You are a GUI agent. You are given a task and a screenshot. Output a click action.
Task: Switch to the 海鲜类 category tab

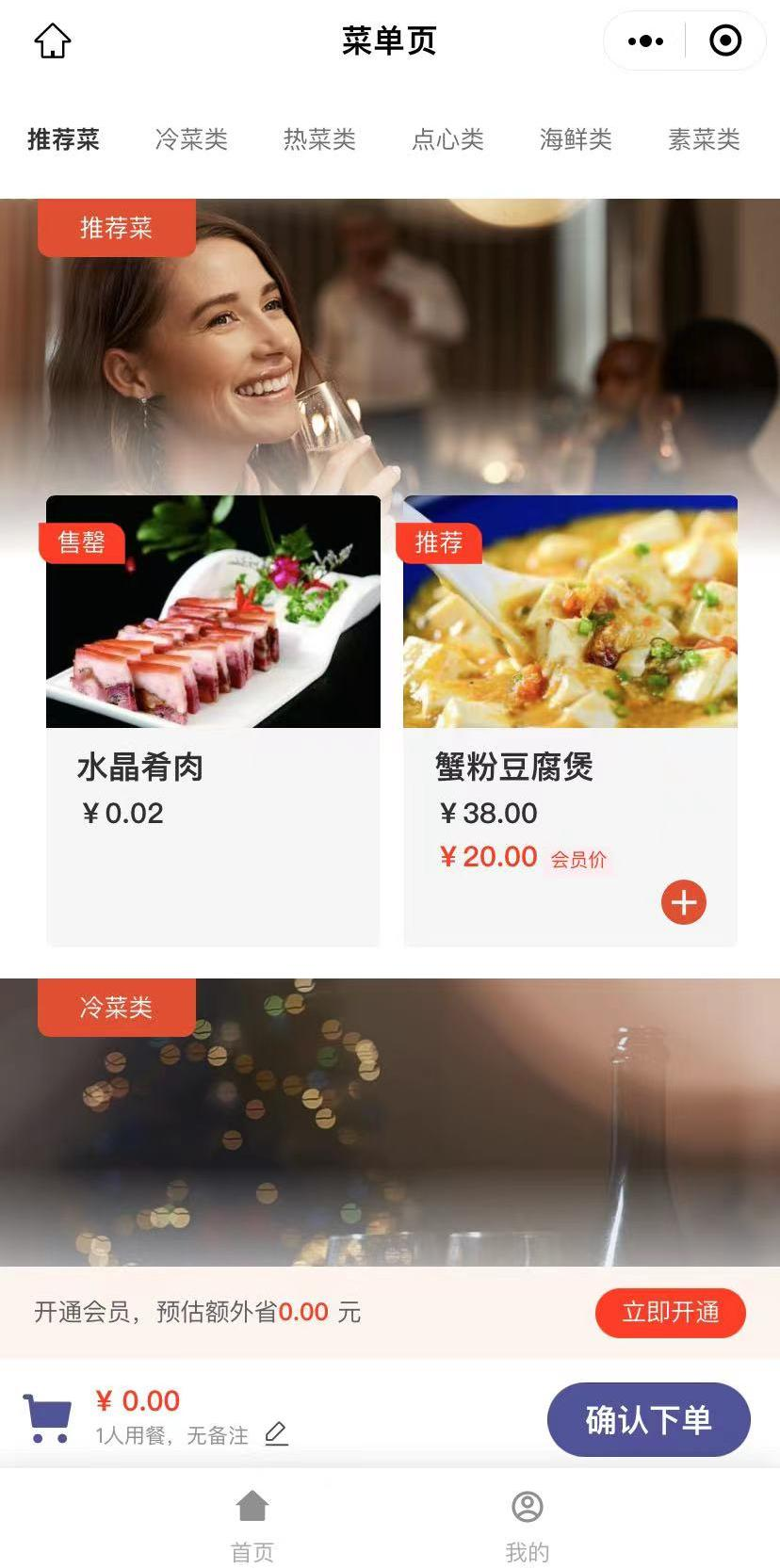tap(576, 139)
